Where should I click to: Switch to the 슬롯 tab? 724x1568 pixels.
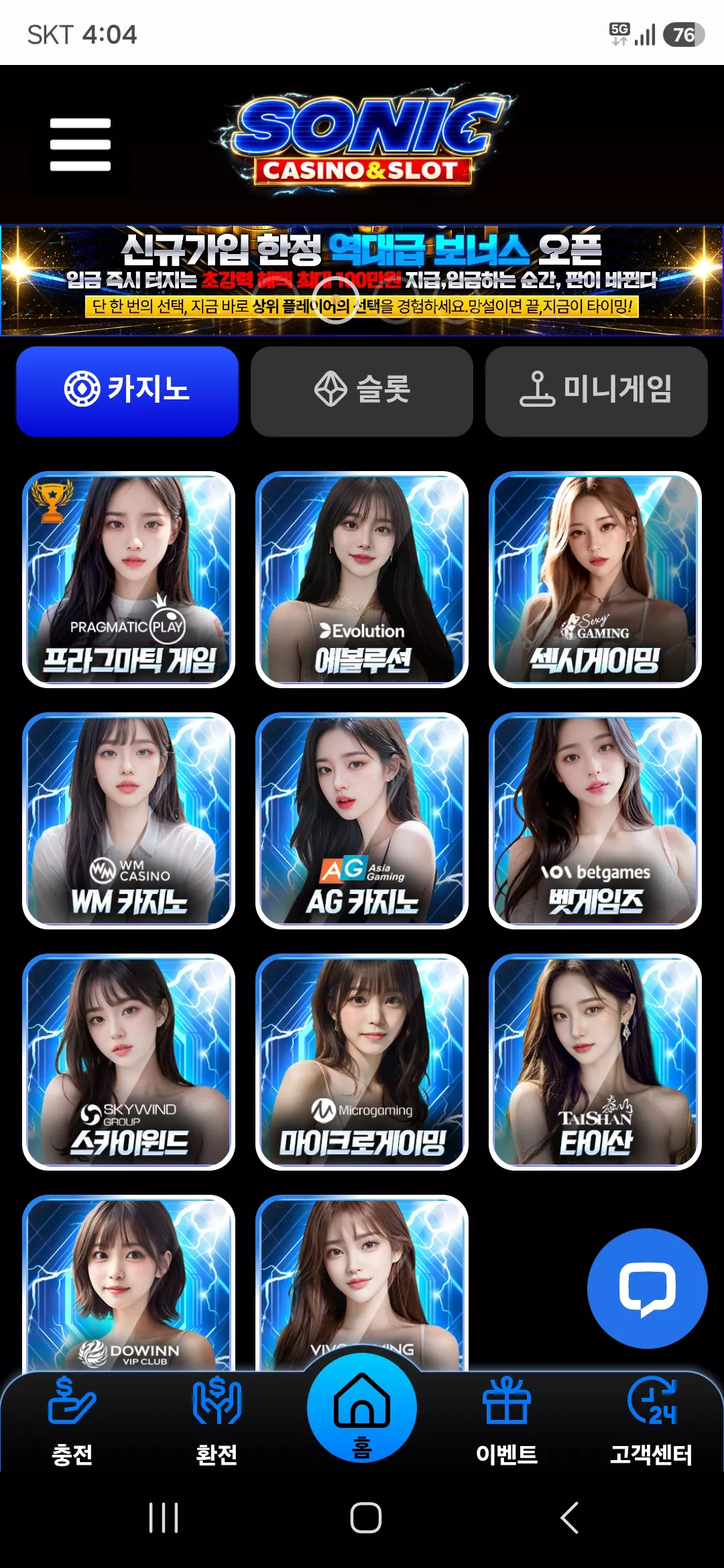pos(362,391)
